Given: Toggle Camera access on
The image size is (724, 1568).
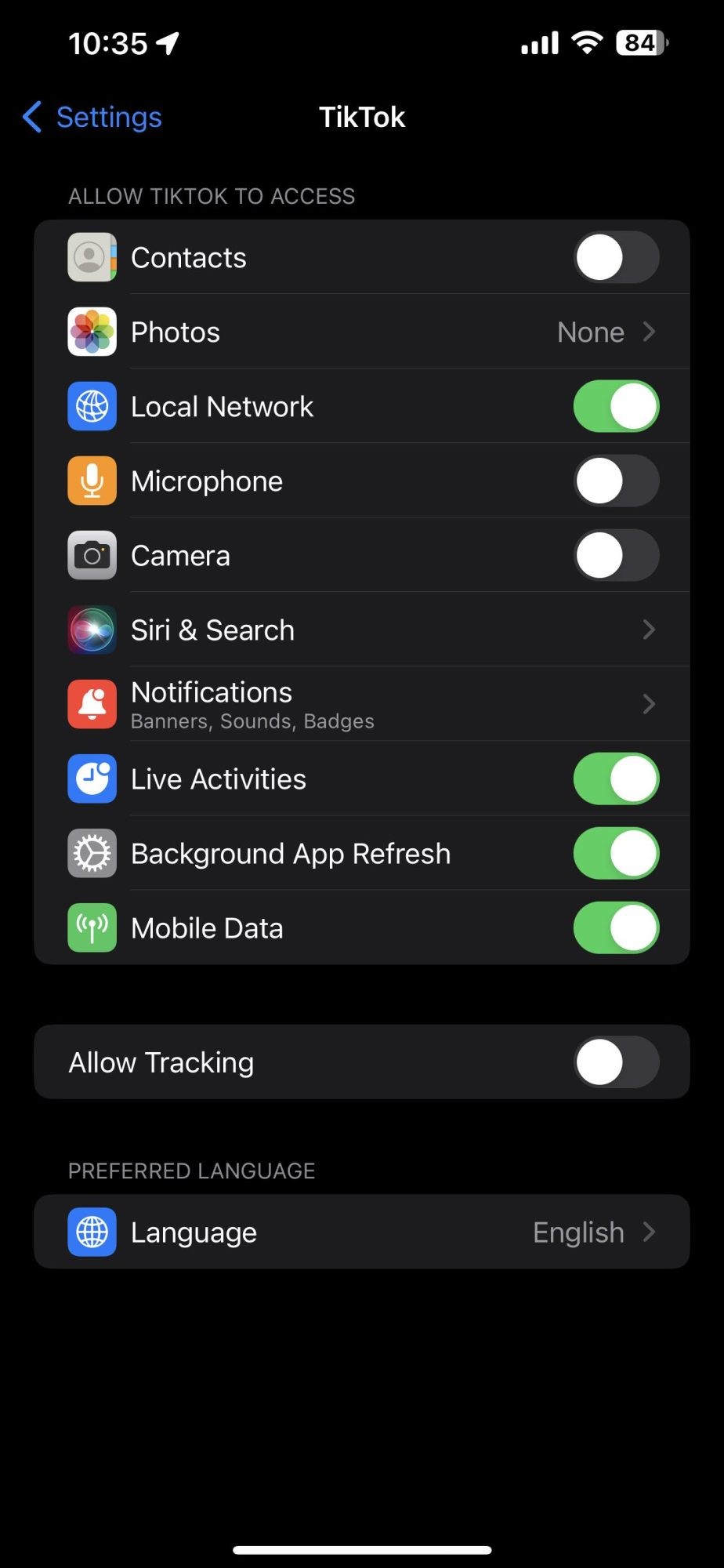Looking at the screenshot, I should (x=616, y=555).
